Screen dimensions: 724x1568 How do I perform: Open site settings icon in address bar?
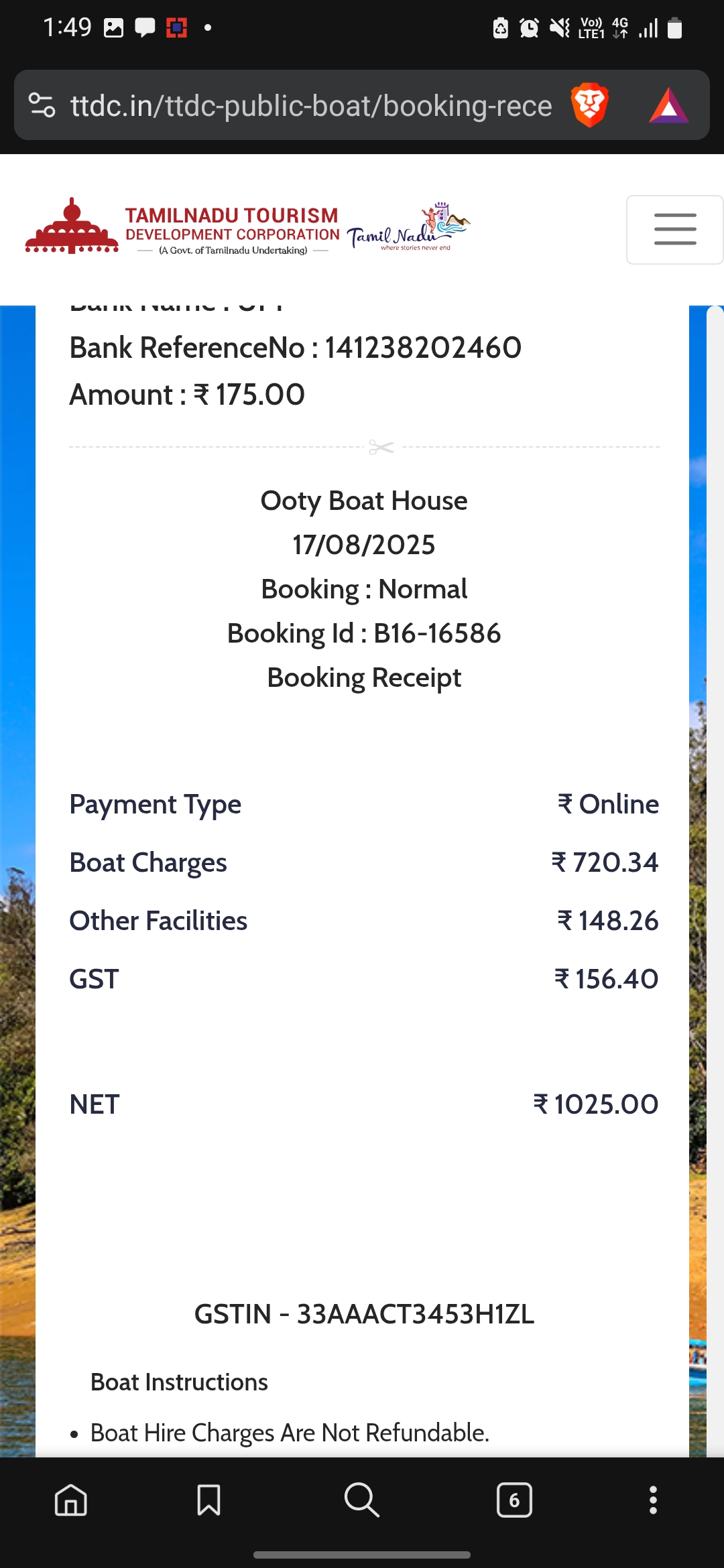pos(42,105)
